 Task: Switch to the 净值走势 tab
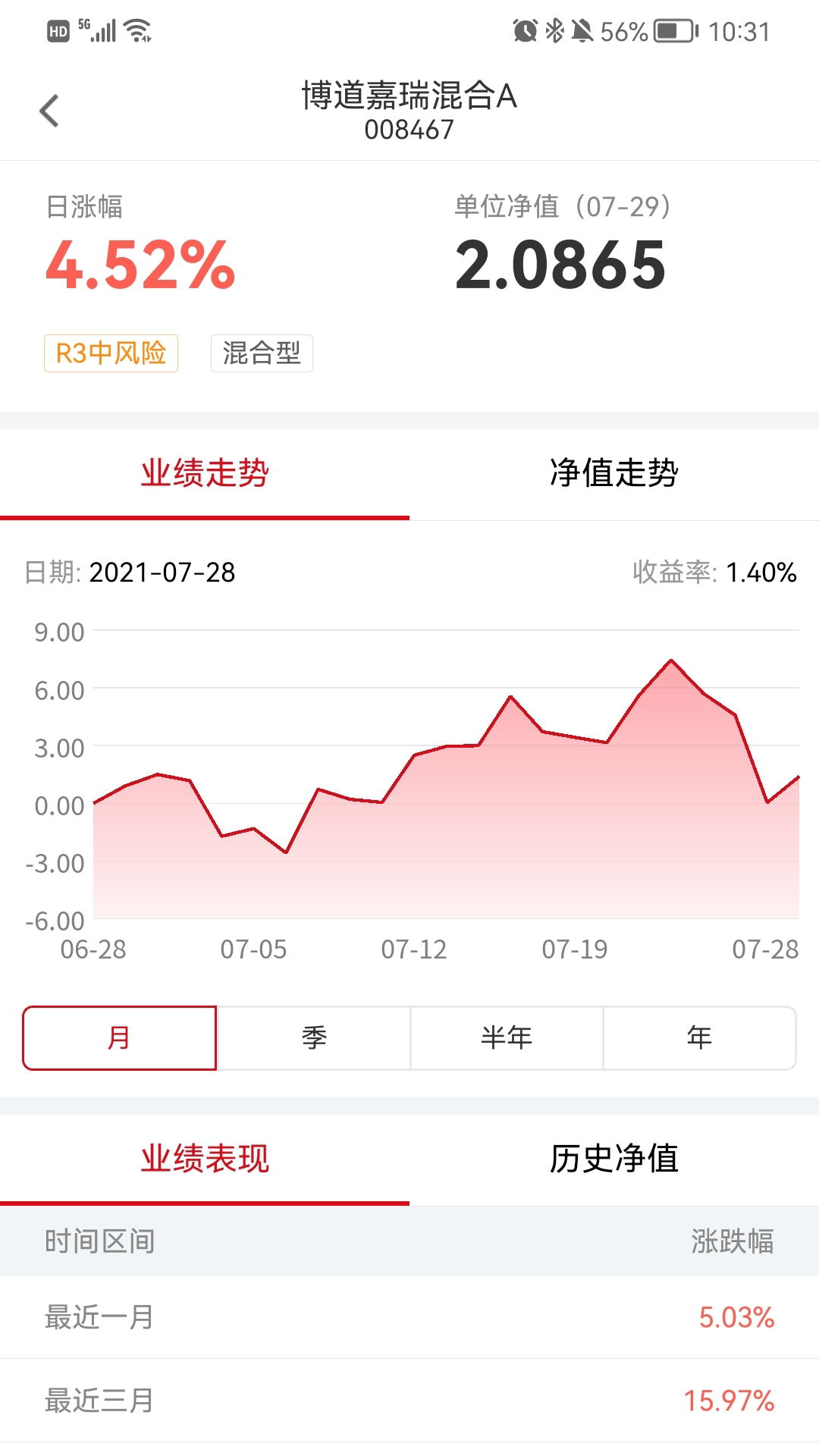613,473
